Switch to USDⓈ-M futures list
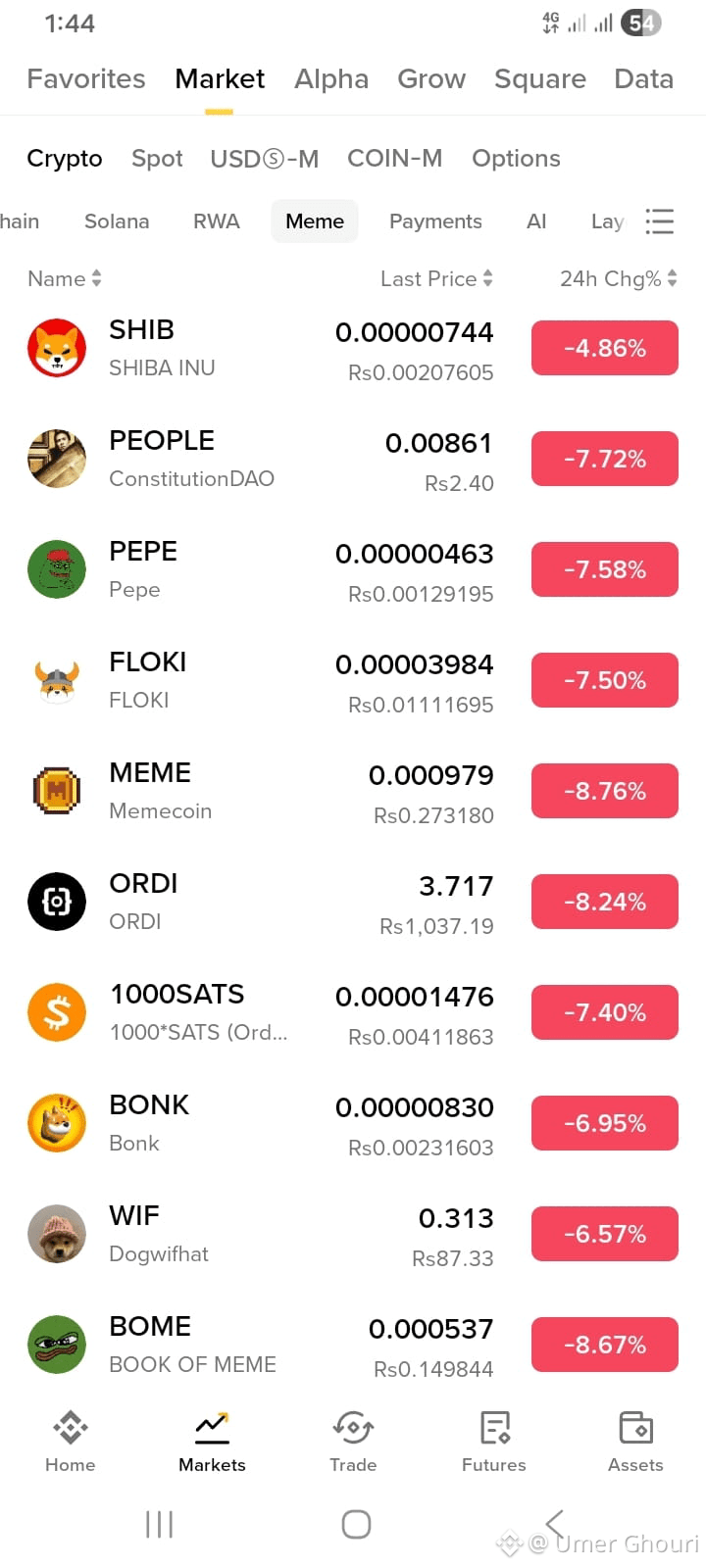706x1568 pixels. pos(265,159)
